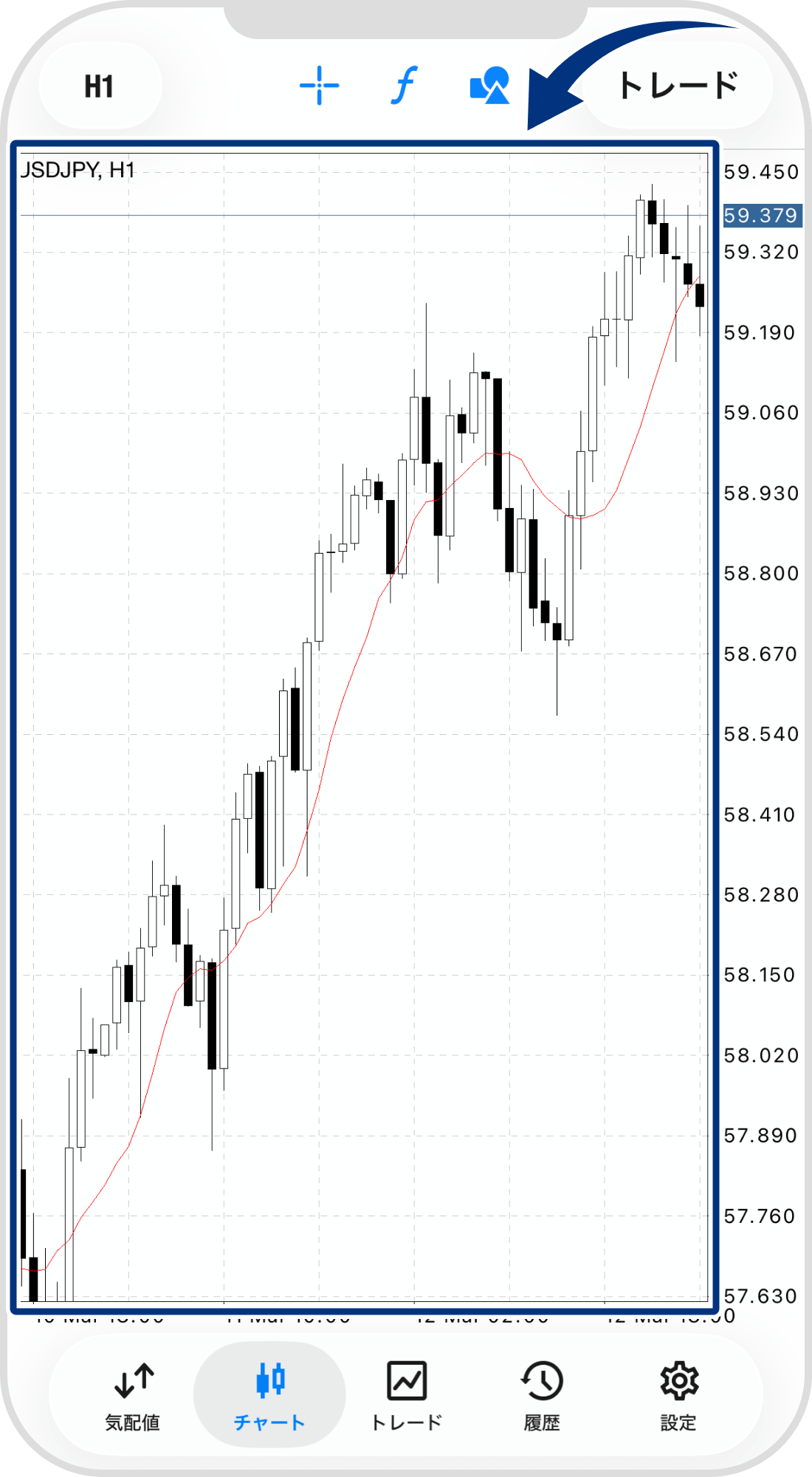Activate the crosshair tool
Image resolution: width=812 pixels, height=1477 pixels.
[319, 86]
